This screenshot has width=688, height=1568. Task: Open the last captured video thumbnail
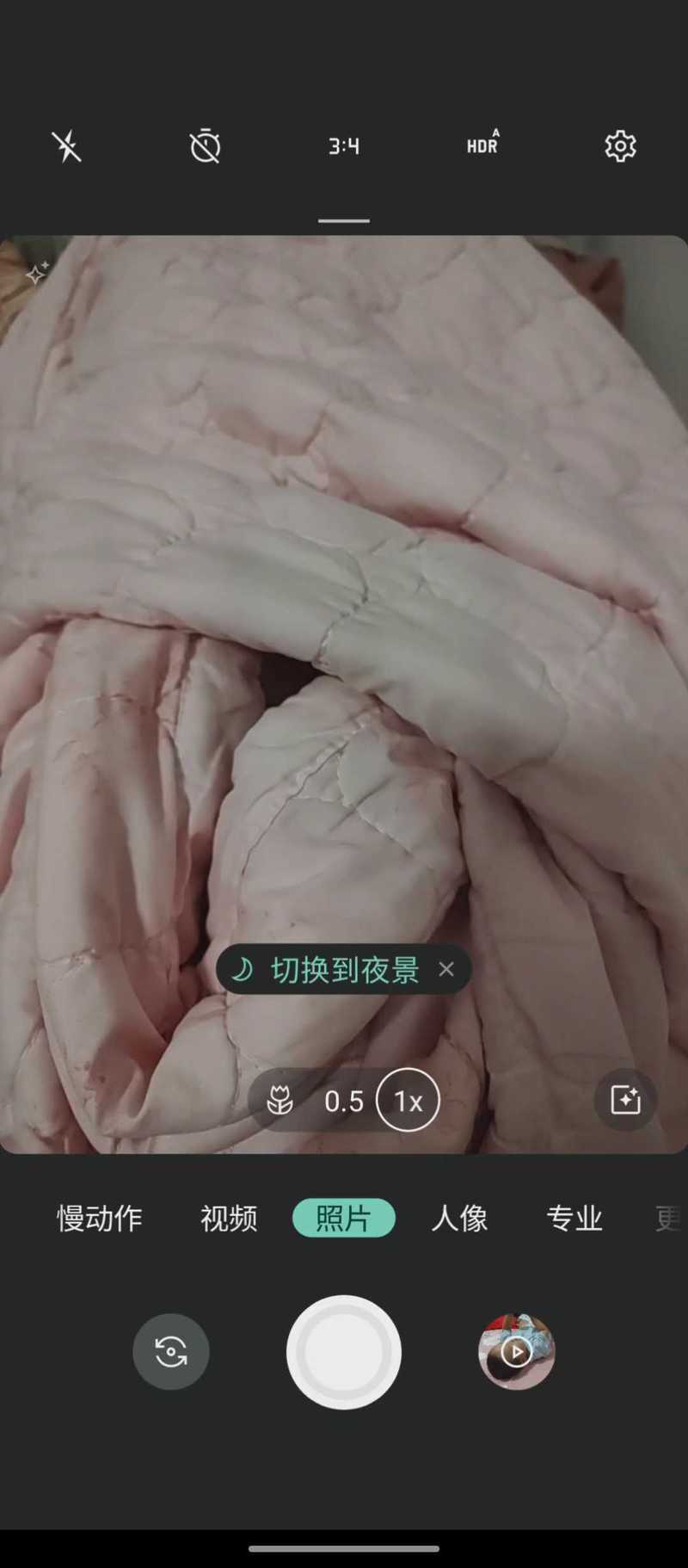pyautogui.click(x=516, y=1351)
